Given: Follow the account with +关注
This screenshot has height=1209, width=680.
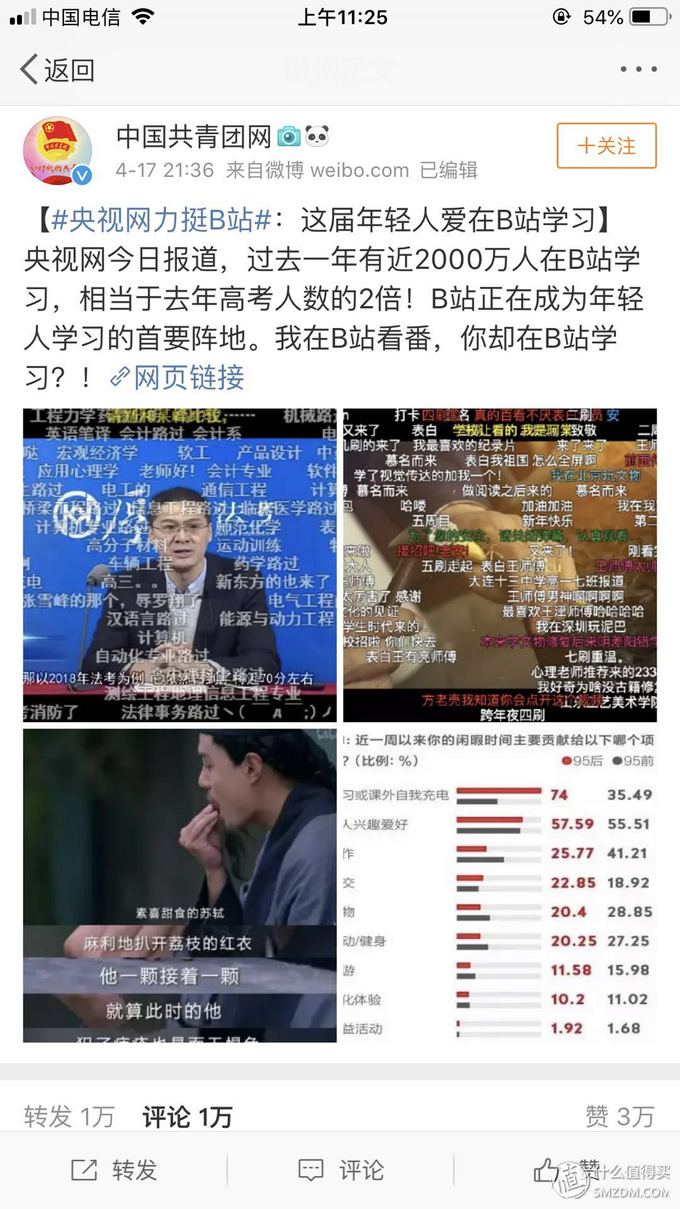Looking at the screenshot, I should point(606,146).
